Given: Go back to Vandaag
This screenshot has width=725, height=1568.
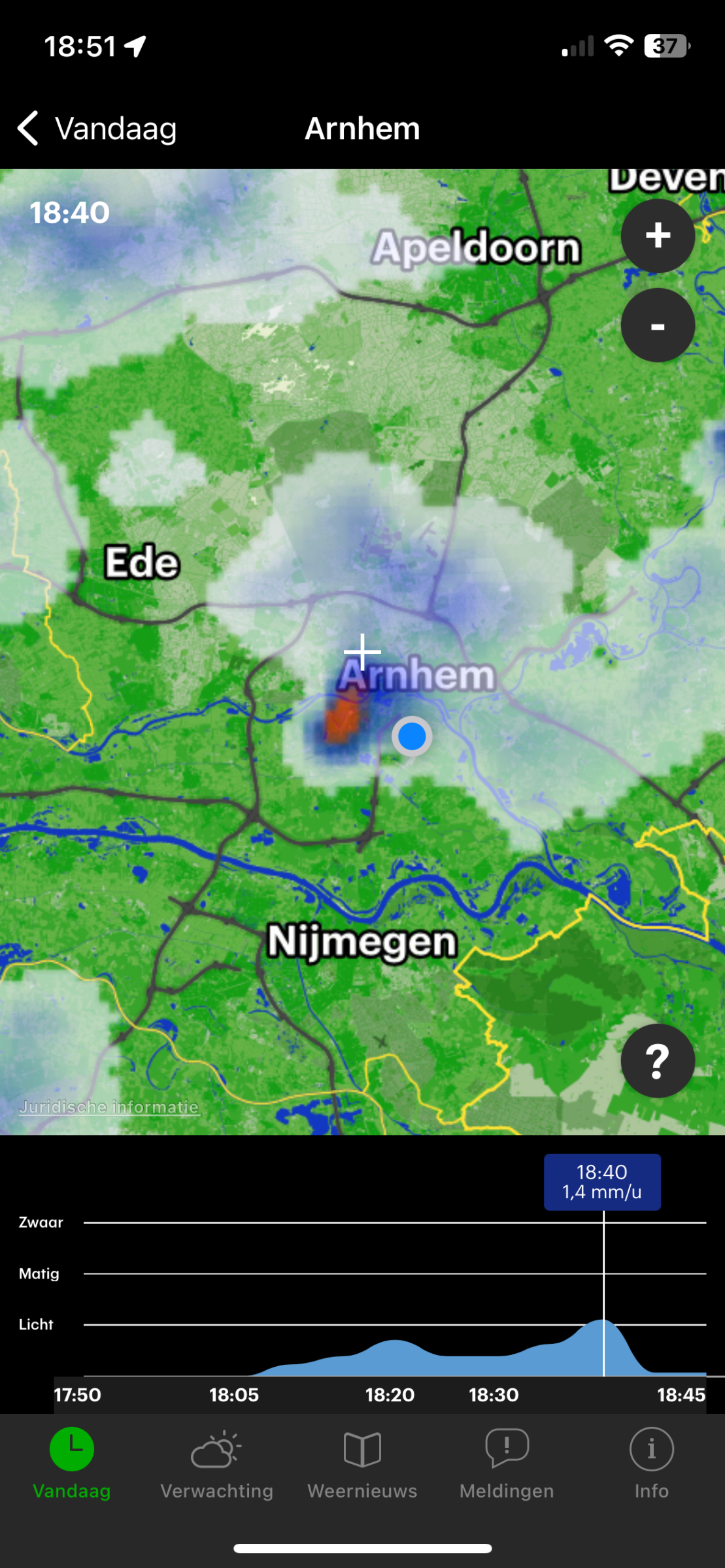Looking at the screenshot, I should coord(97,128).
